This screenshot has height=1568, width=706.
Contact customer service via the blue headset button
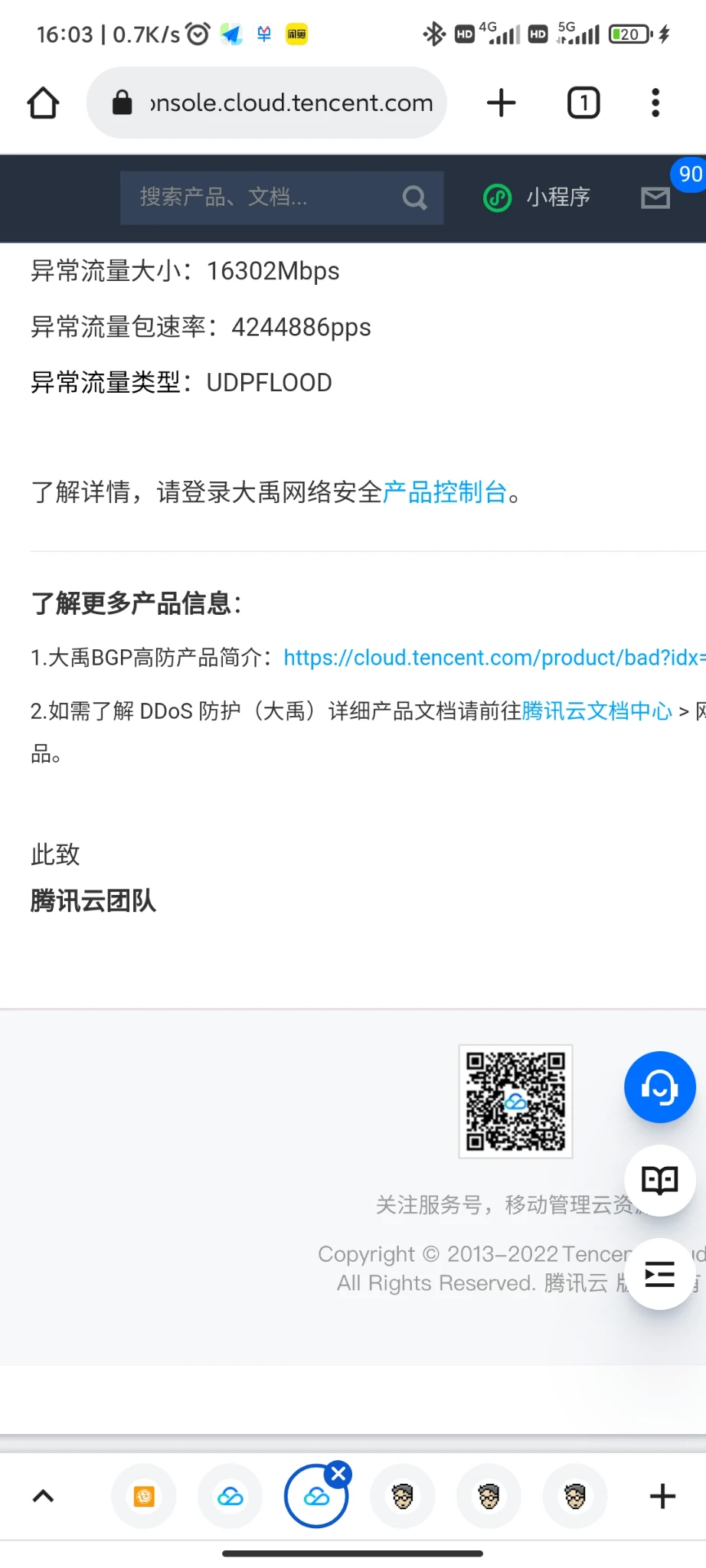[x=659, y=1086]
